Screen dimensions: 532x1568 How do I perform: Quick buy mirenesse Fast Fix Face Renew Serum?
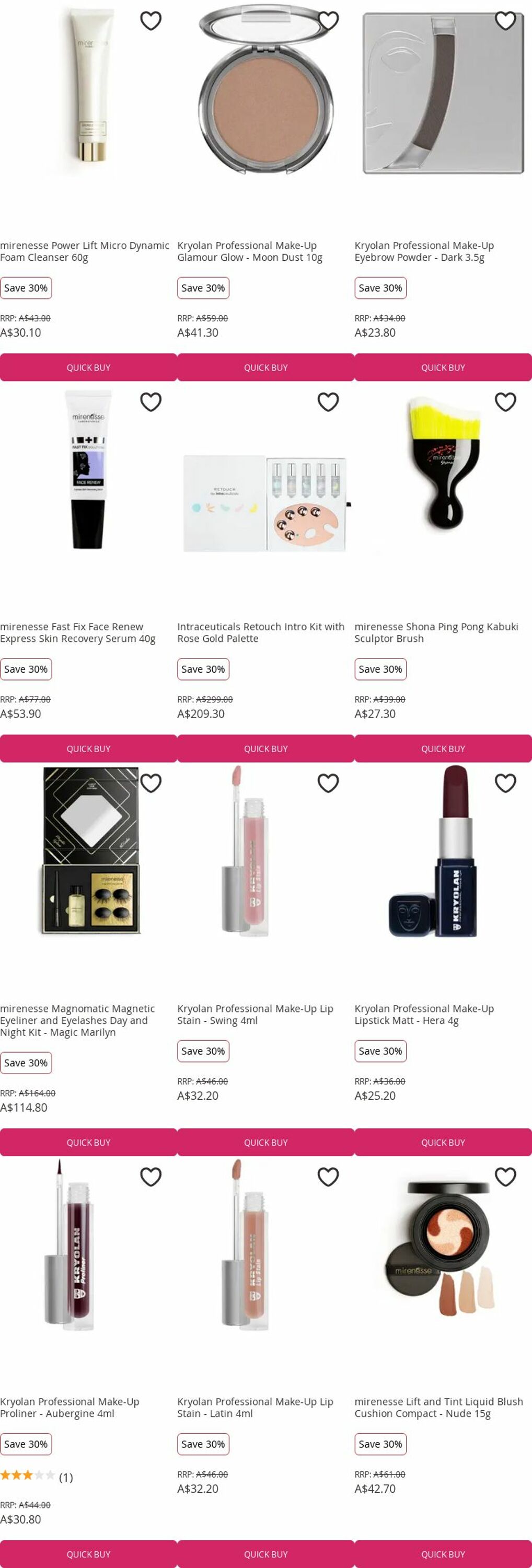click(88, 748)
